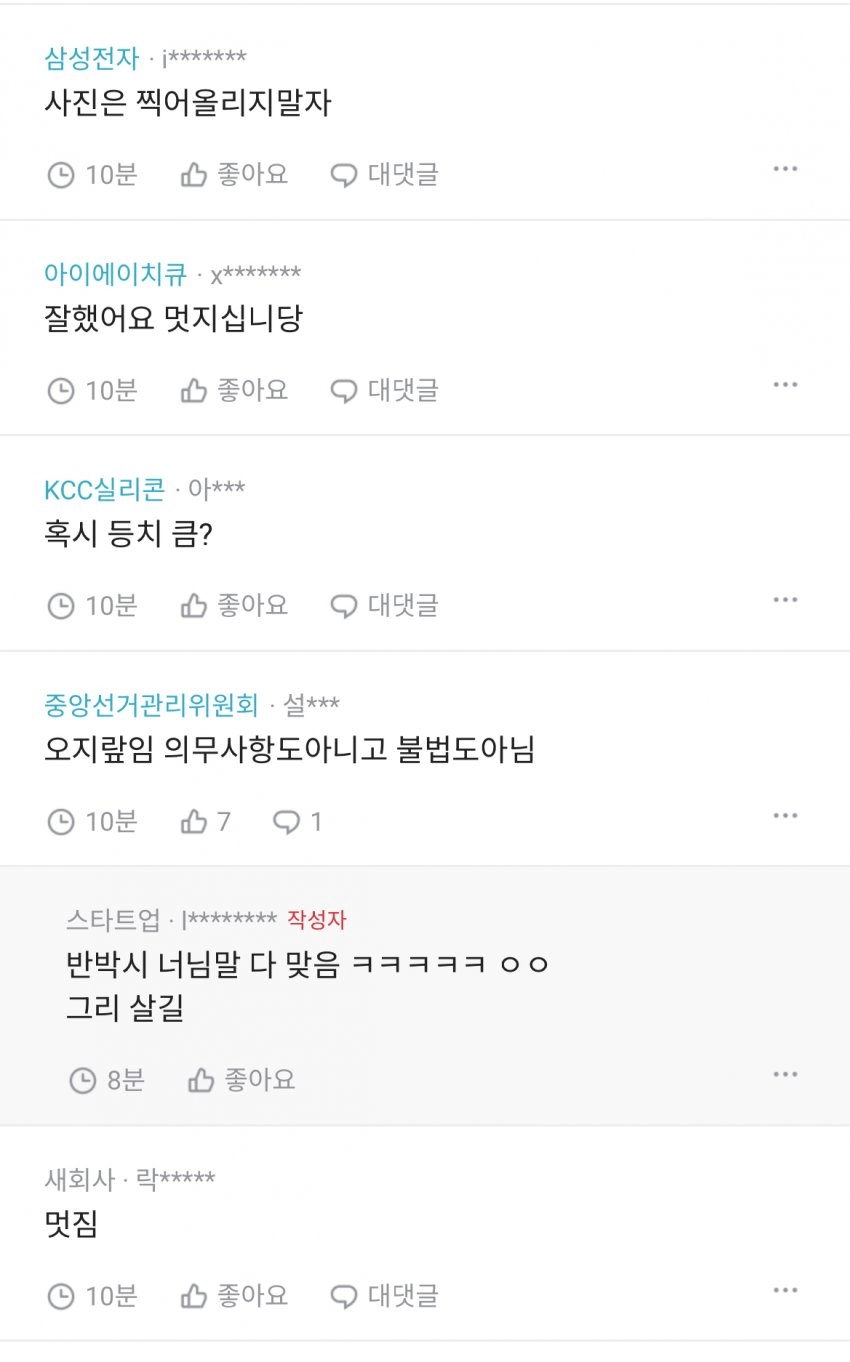Screen dimensions: 850x1362
Task: Like the 스타트업 author reply
Action: point(241,1080)
